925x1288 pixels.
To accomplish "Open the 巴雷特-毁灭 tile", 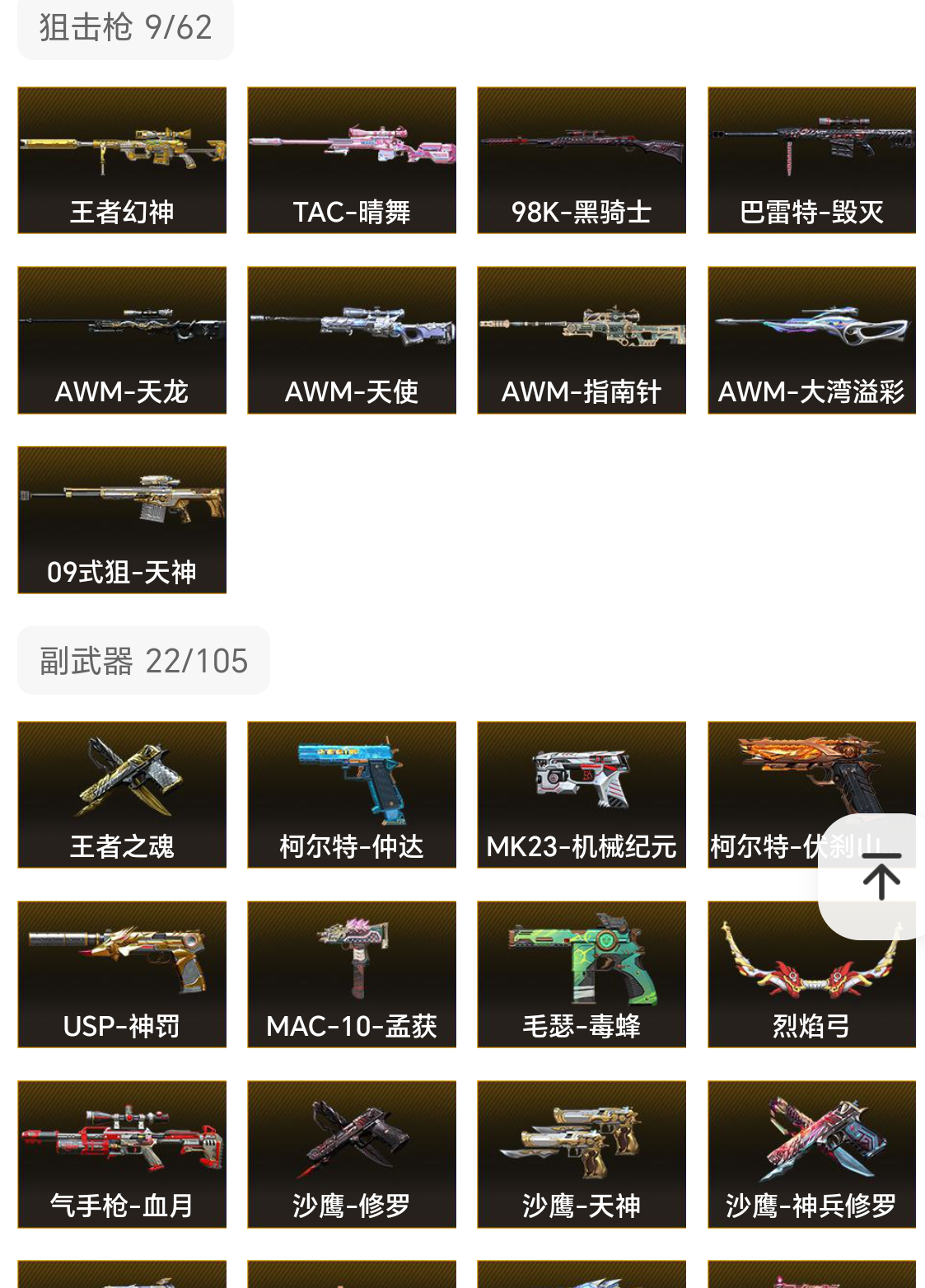I will point(811,161).
